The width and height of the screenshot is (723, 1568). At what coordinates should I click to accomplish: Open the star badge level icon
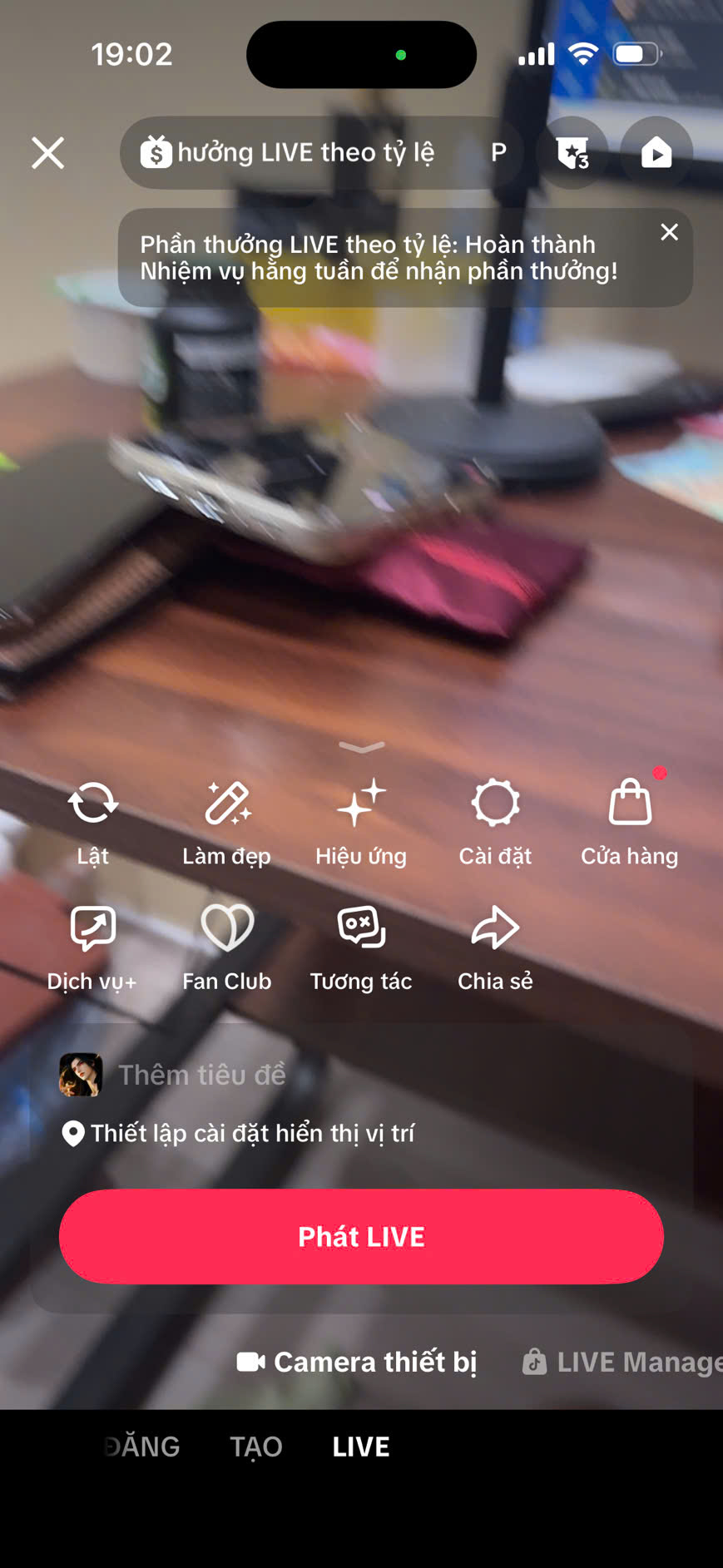[x=572, y=153]
